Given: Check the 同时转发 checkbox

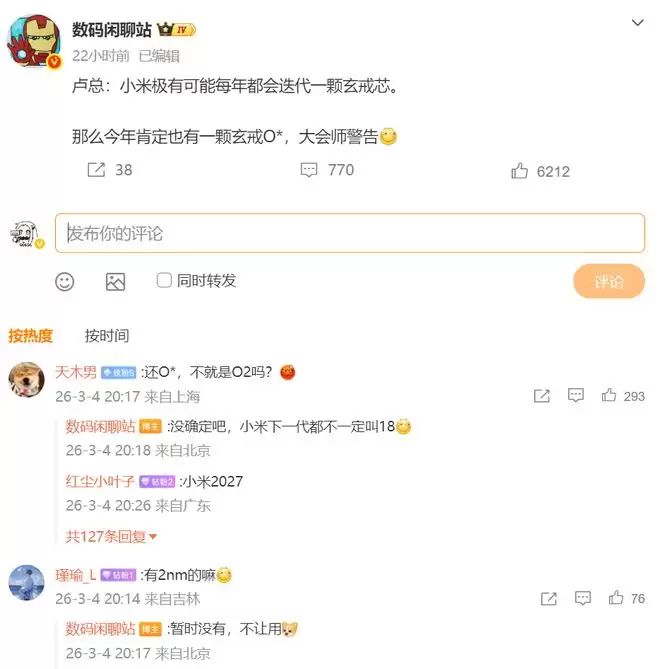Looking at the screenshot, I should tap(165, 281).
